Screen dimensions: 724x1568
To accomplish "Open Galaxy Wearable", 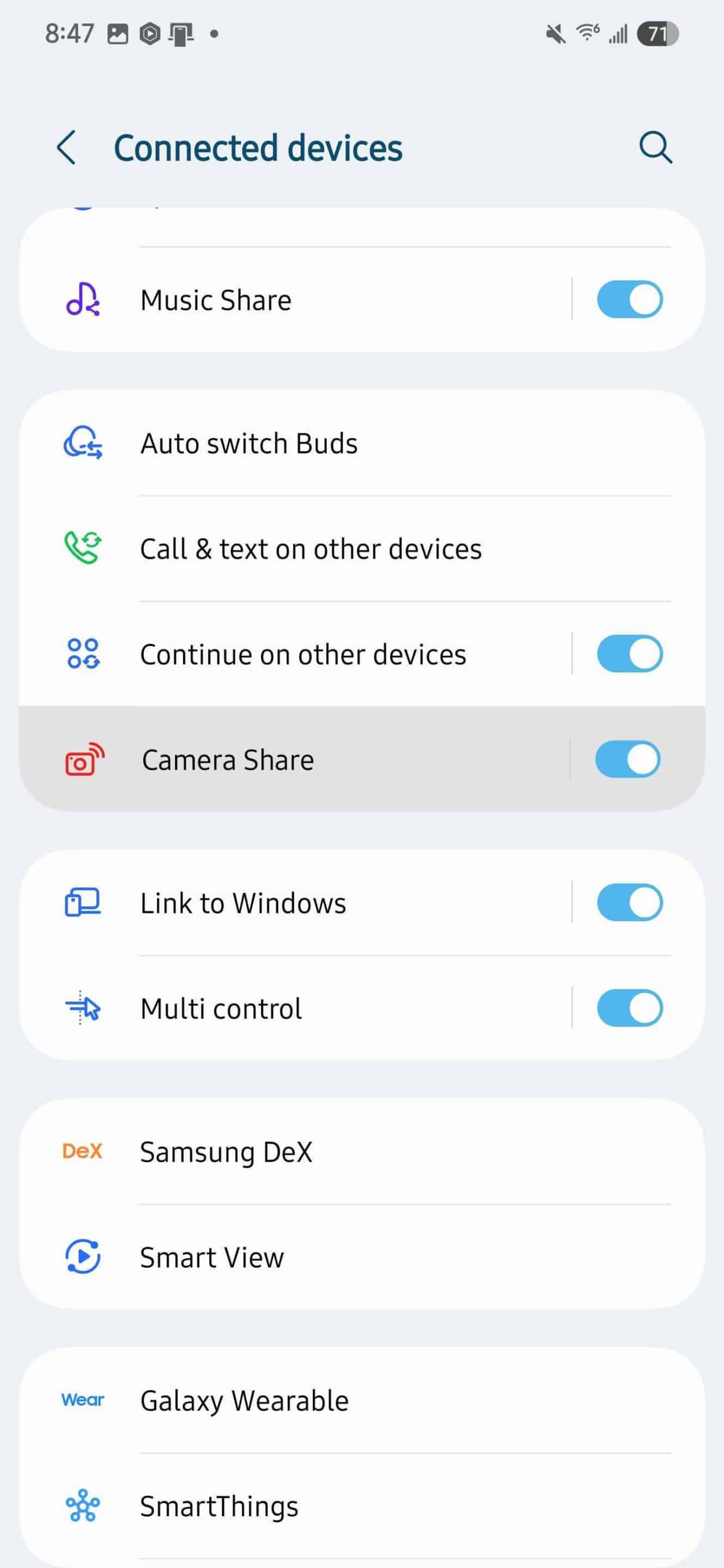I will [x=362, y=1400].
